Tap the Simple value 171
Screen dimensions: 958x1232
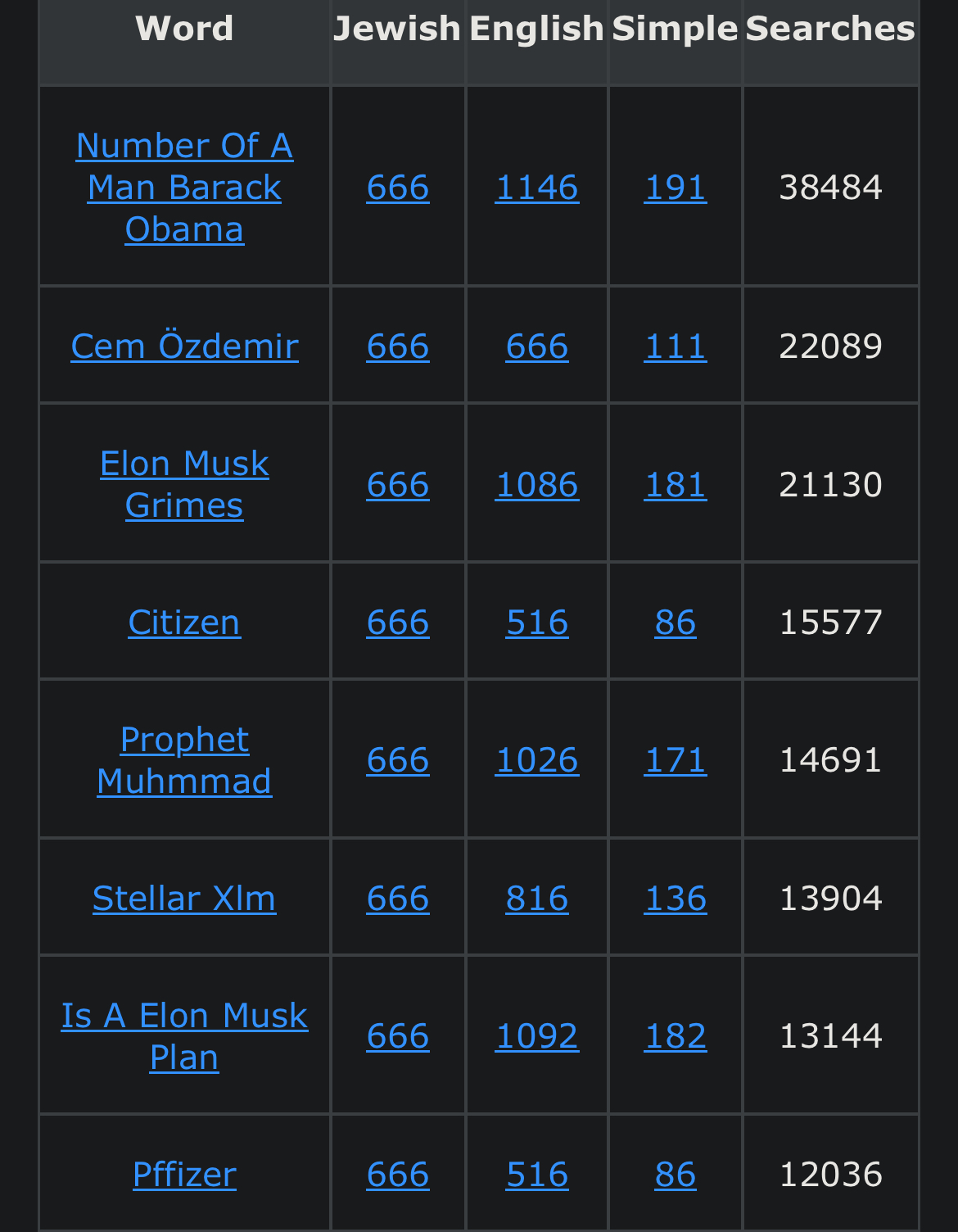[x=676, y=760]
